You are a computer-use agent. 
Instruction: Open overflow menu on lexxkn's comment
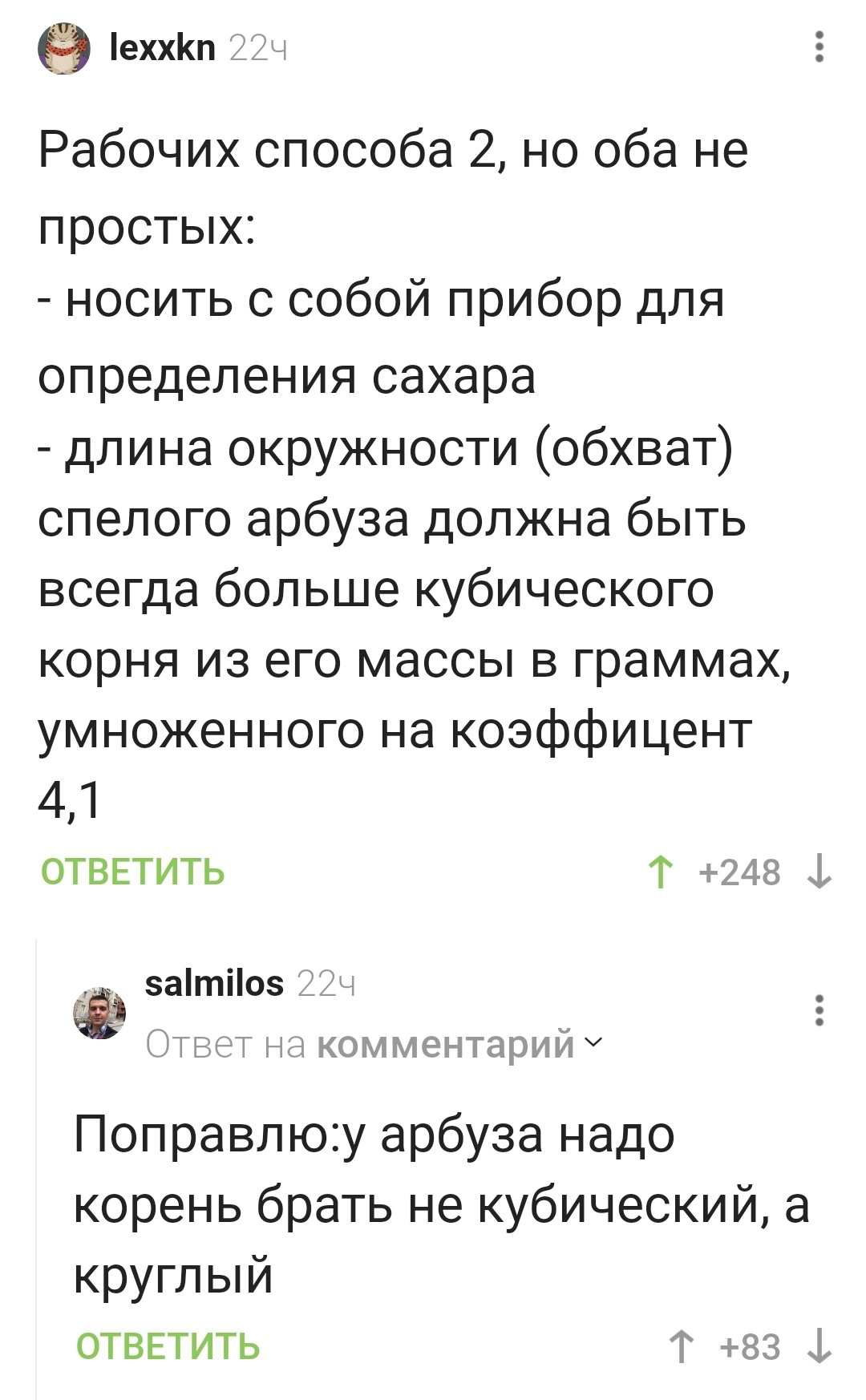tap(819, 47)
